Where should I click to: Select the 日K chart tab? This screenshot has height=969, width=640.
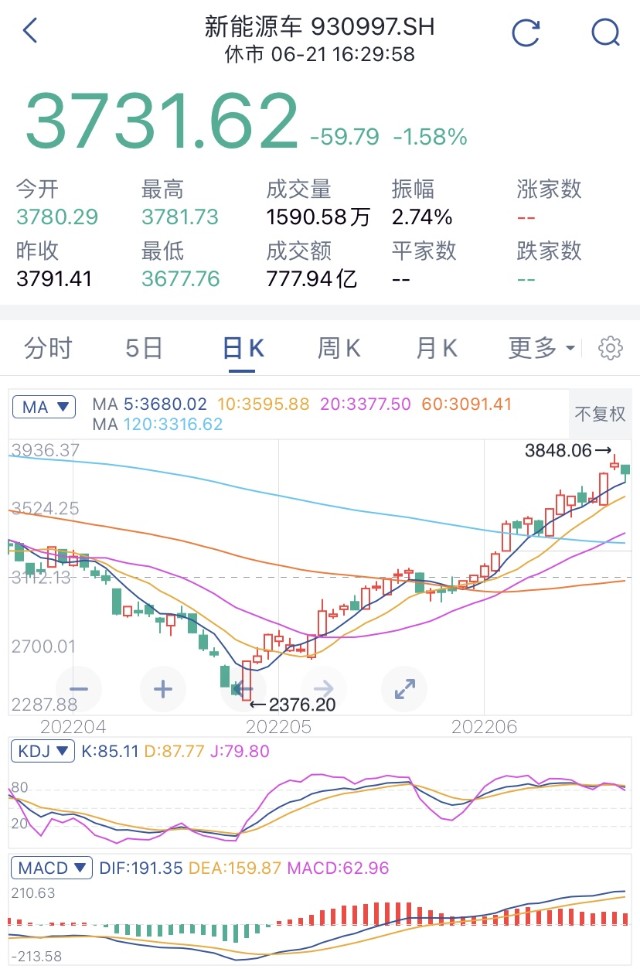[243, 348]
